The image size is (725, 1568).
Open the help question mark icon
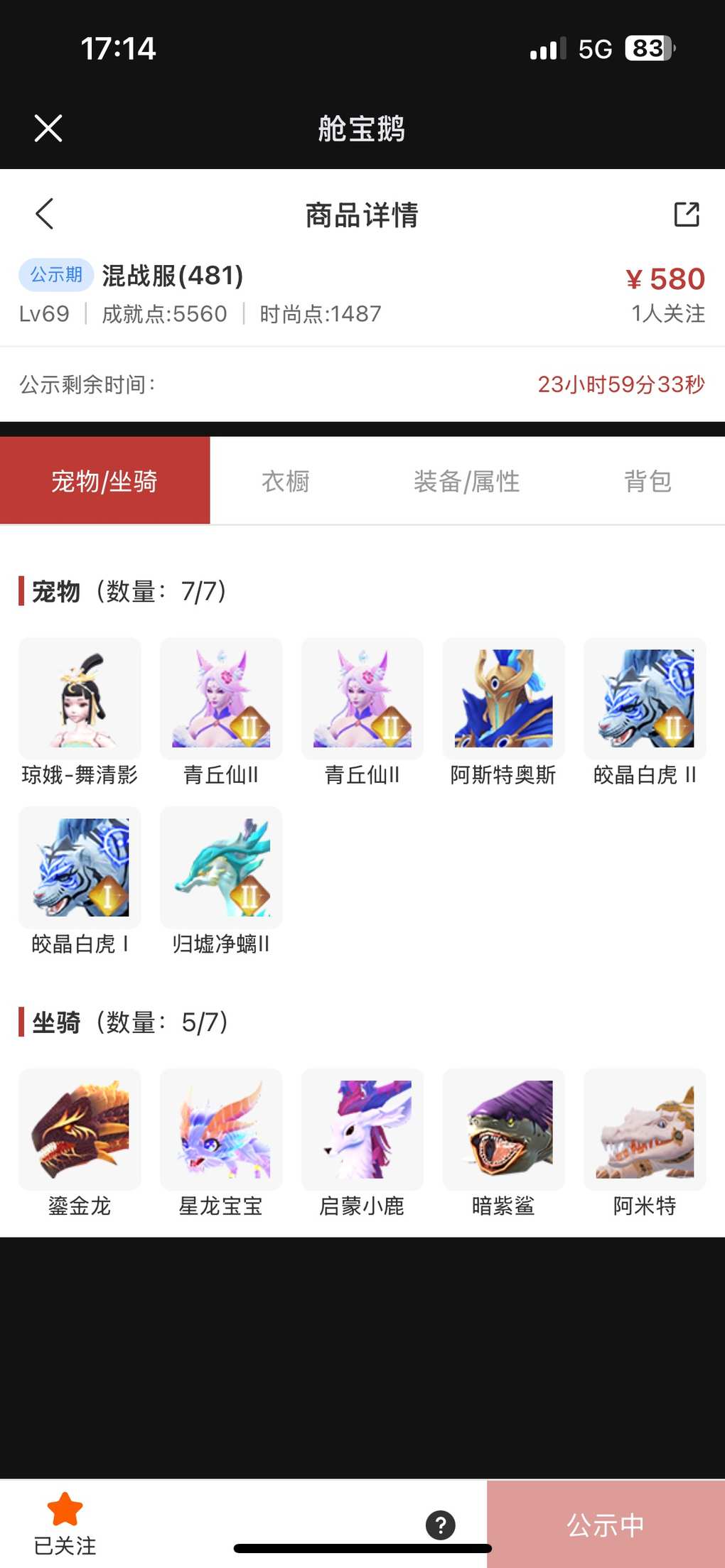point(441,1525)
